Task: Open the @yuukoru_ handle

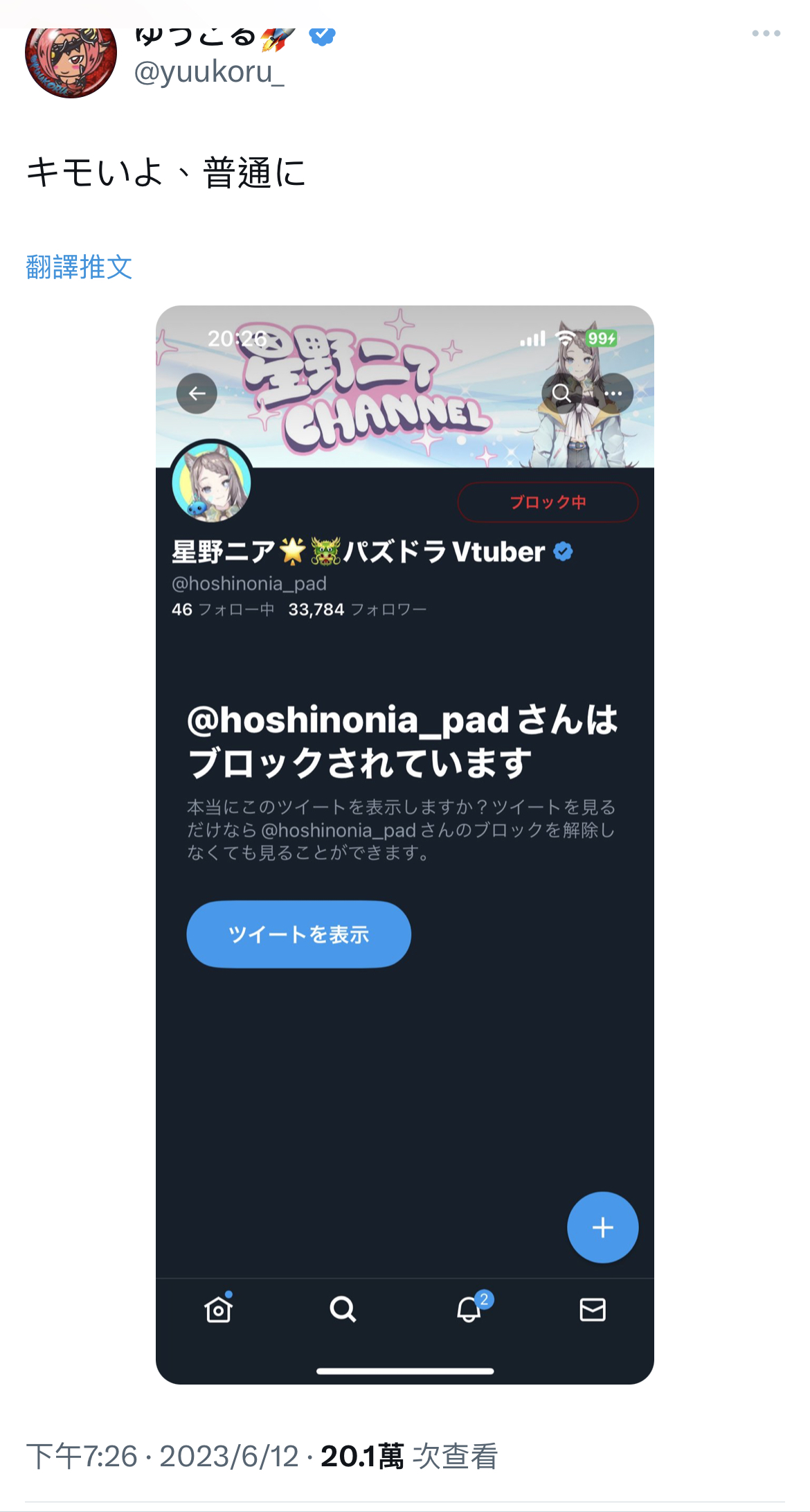Action: (x=209, y=72)
